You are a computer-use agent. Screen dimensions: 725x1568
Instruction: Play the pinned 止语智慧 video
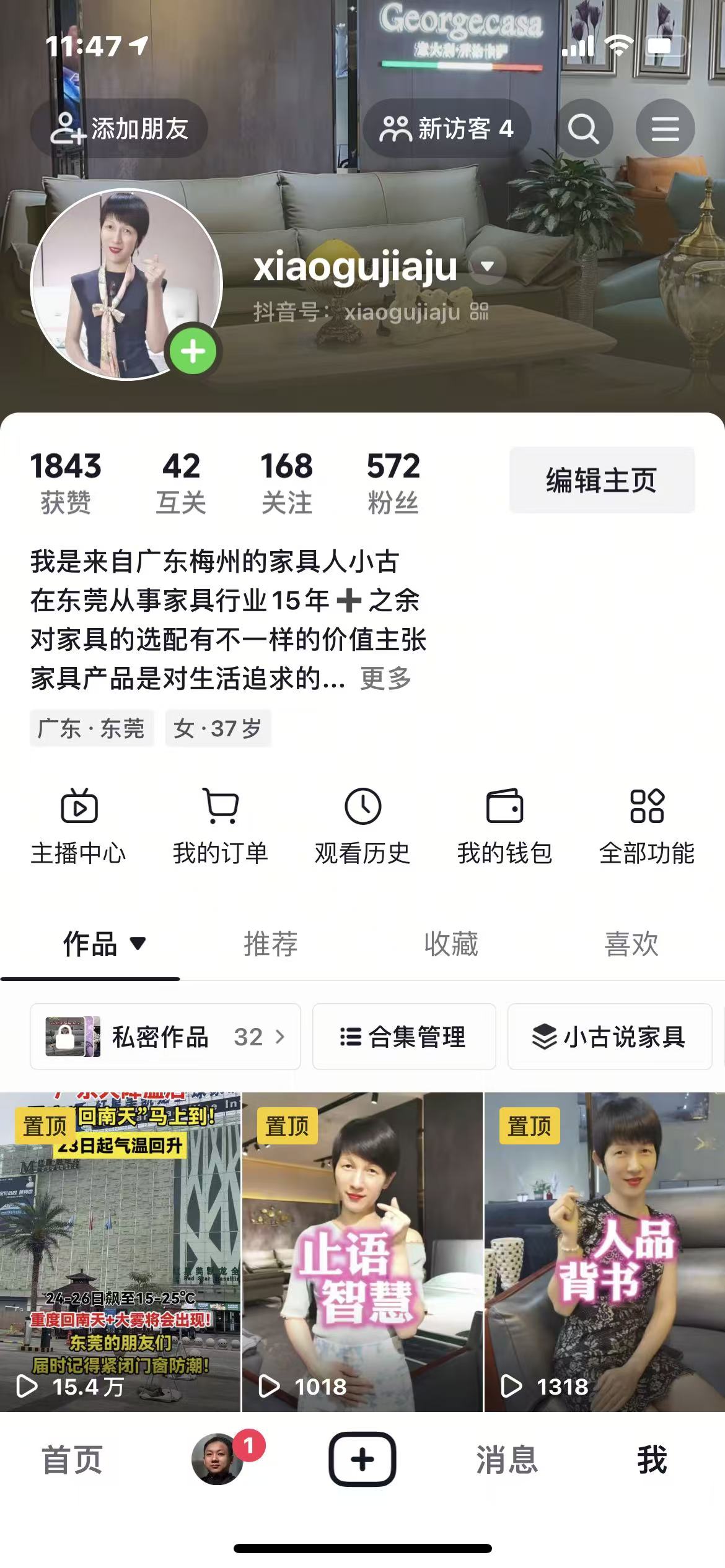[362, 1251]
